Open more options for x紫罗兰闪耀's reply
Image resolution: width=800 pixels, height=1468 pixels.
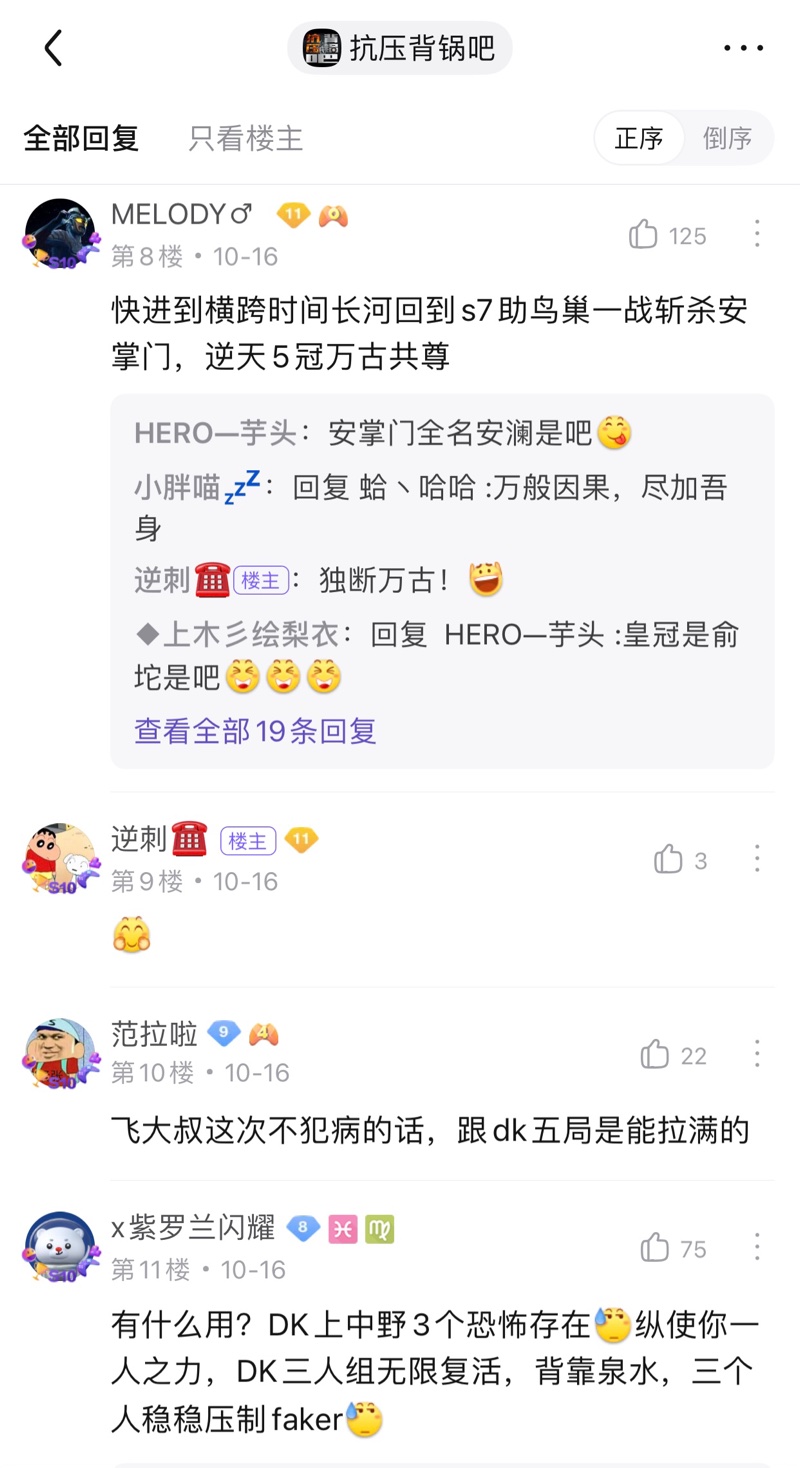(x=757, y=1248)
